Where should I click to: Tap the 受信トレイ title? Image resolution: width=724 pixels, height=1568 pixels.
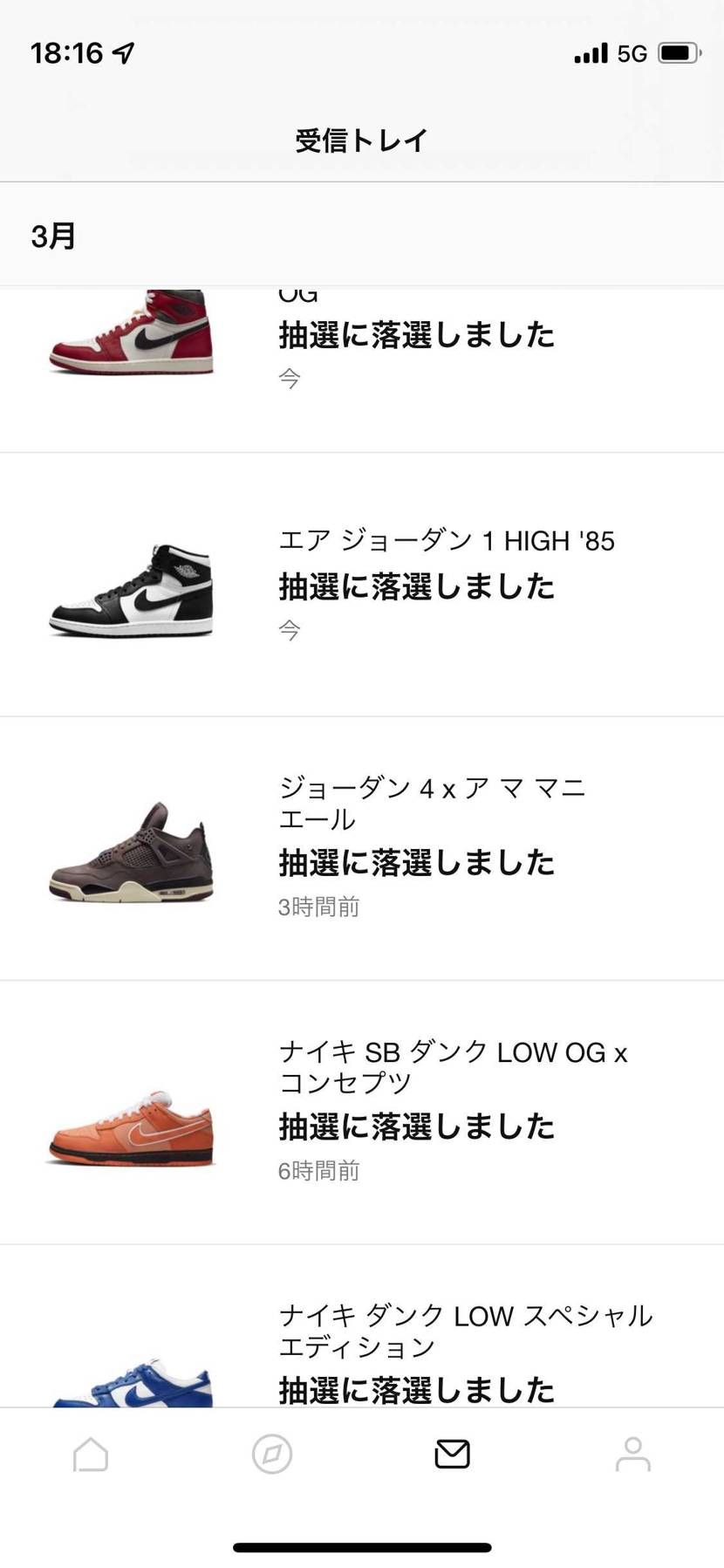pos(362,138)
